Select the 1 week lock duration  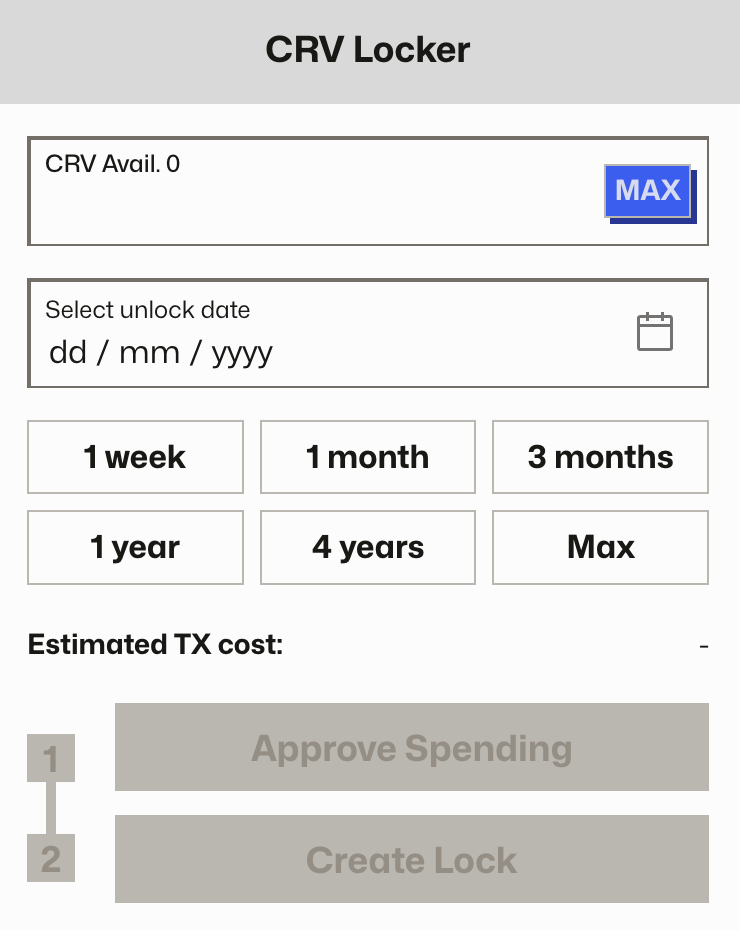[x=135, y=457]
